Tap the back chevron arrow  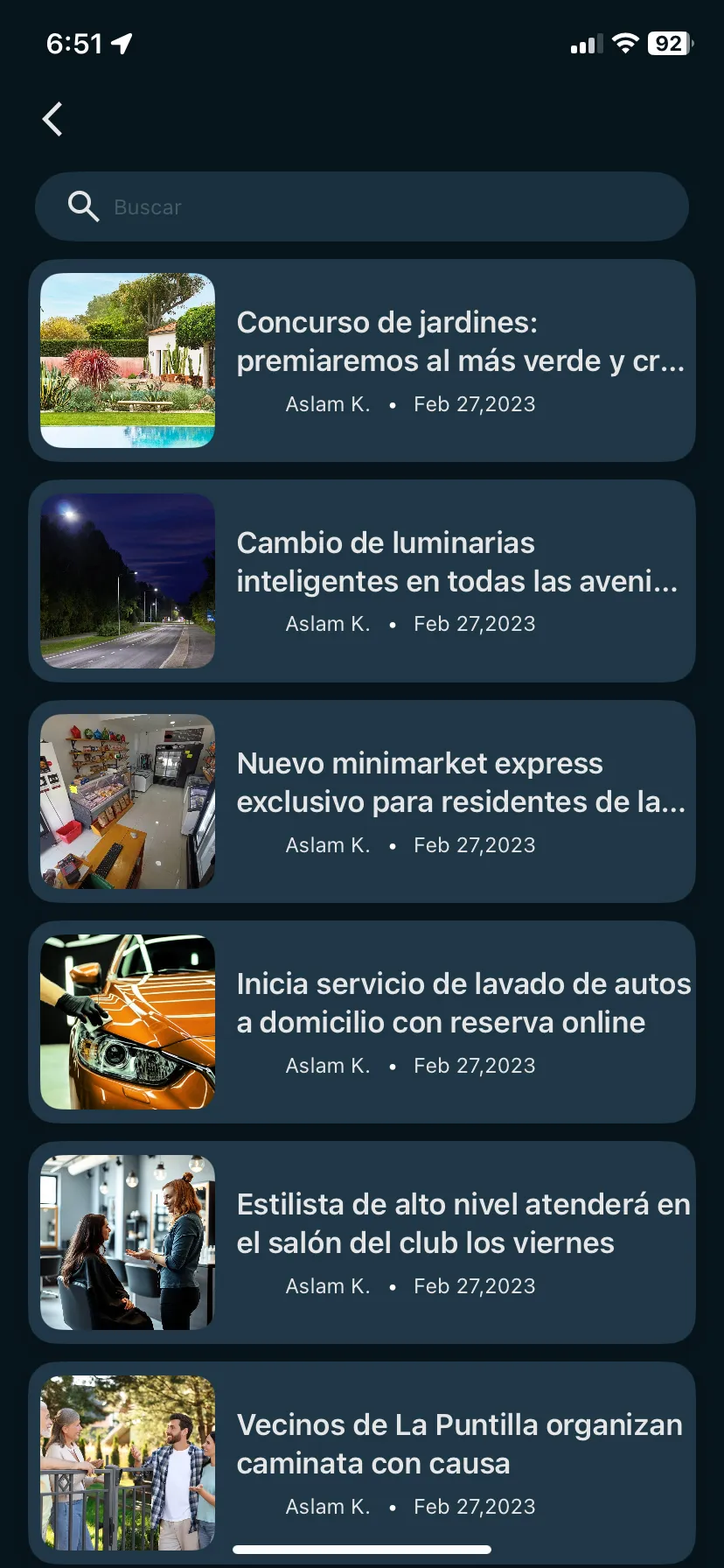point(52,119)
